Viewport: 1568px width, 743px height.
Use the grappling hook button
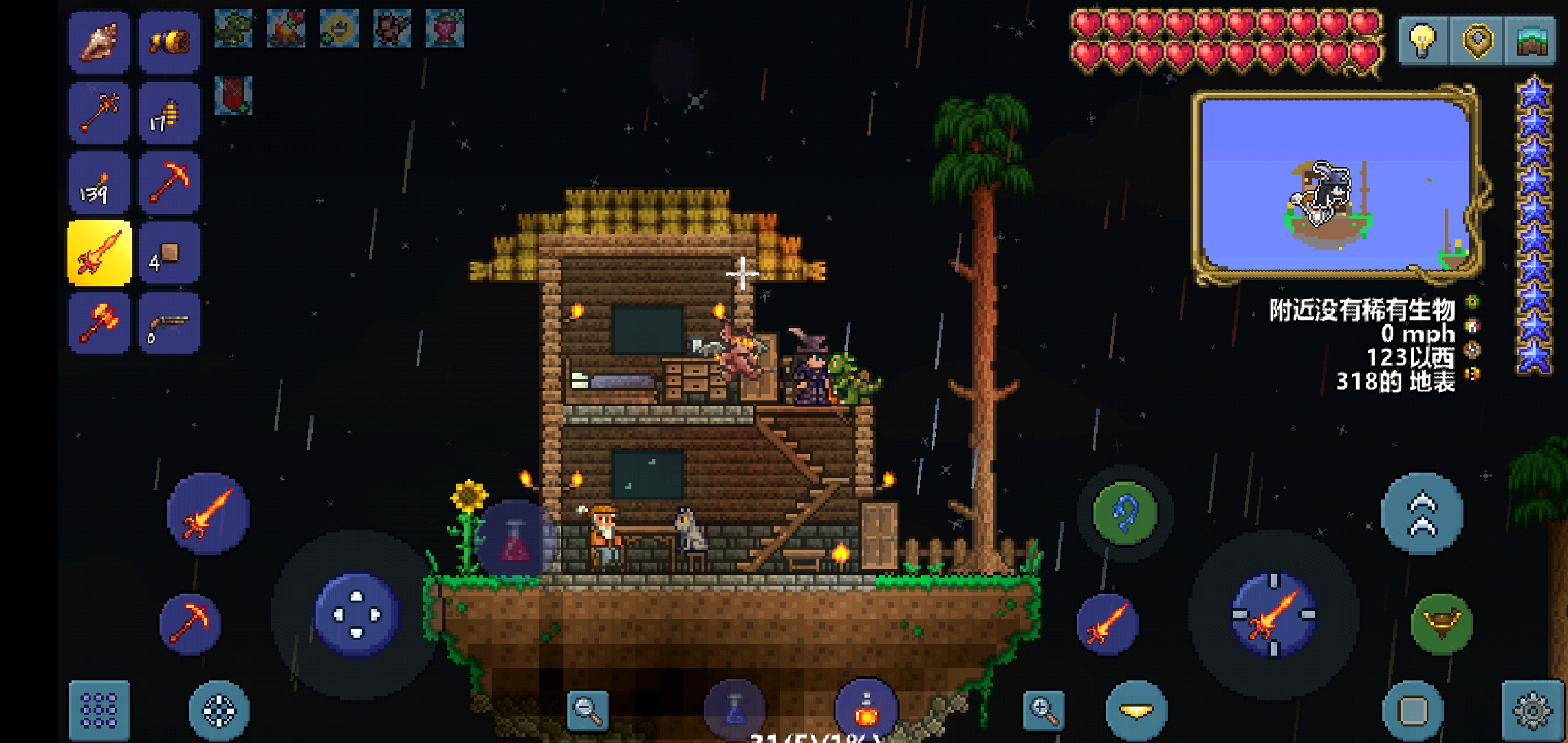(1125, 513)
